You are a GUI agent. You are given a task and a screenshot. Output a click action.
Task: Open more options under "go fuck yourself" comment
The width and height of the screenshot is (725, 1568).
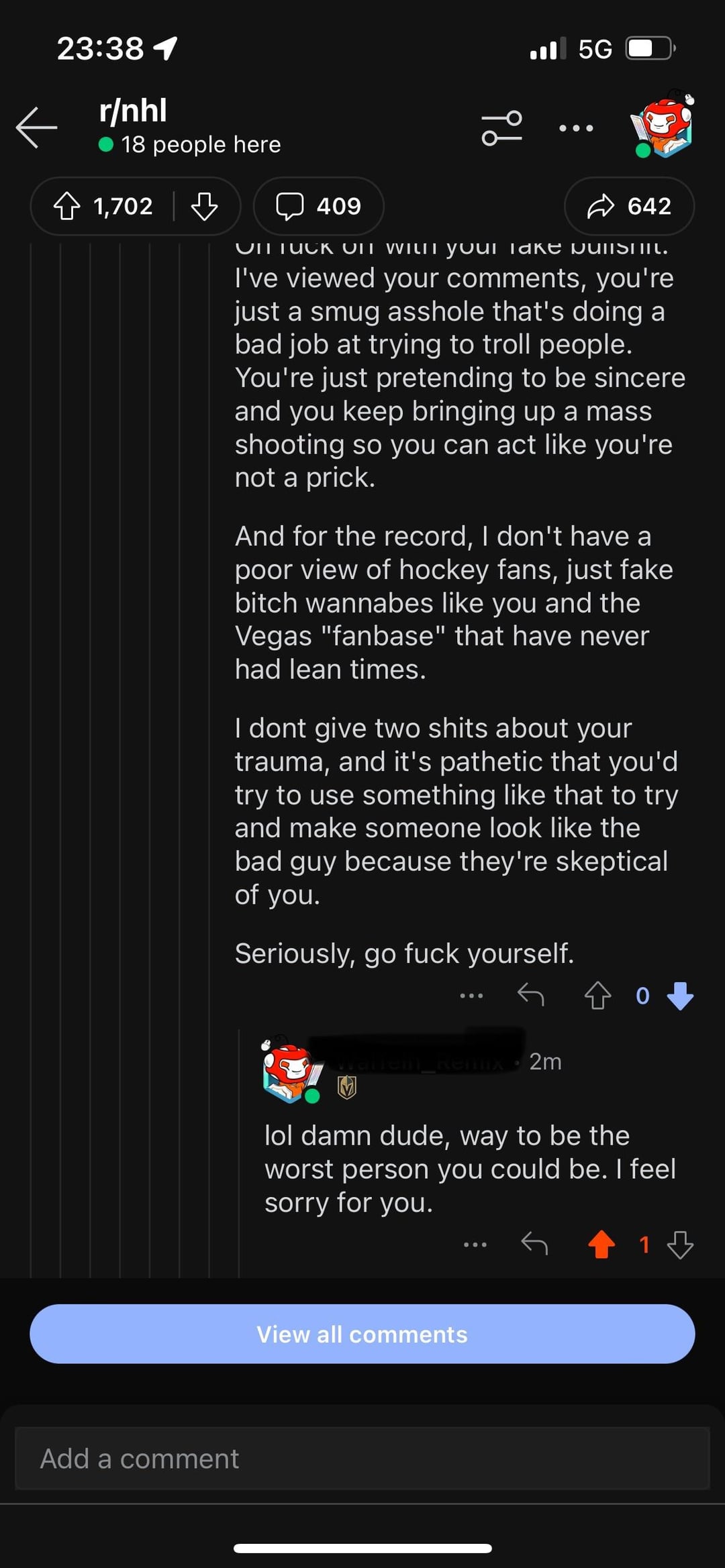(x=471, y=996)
